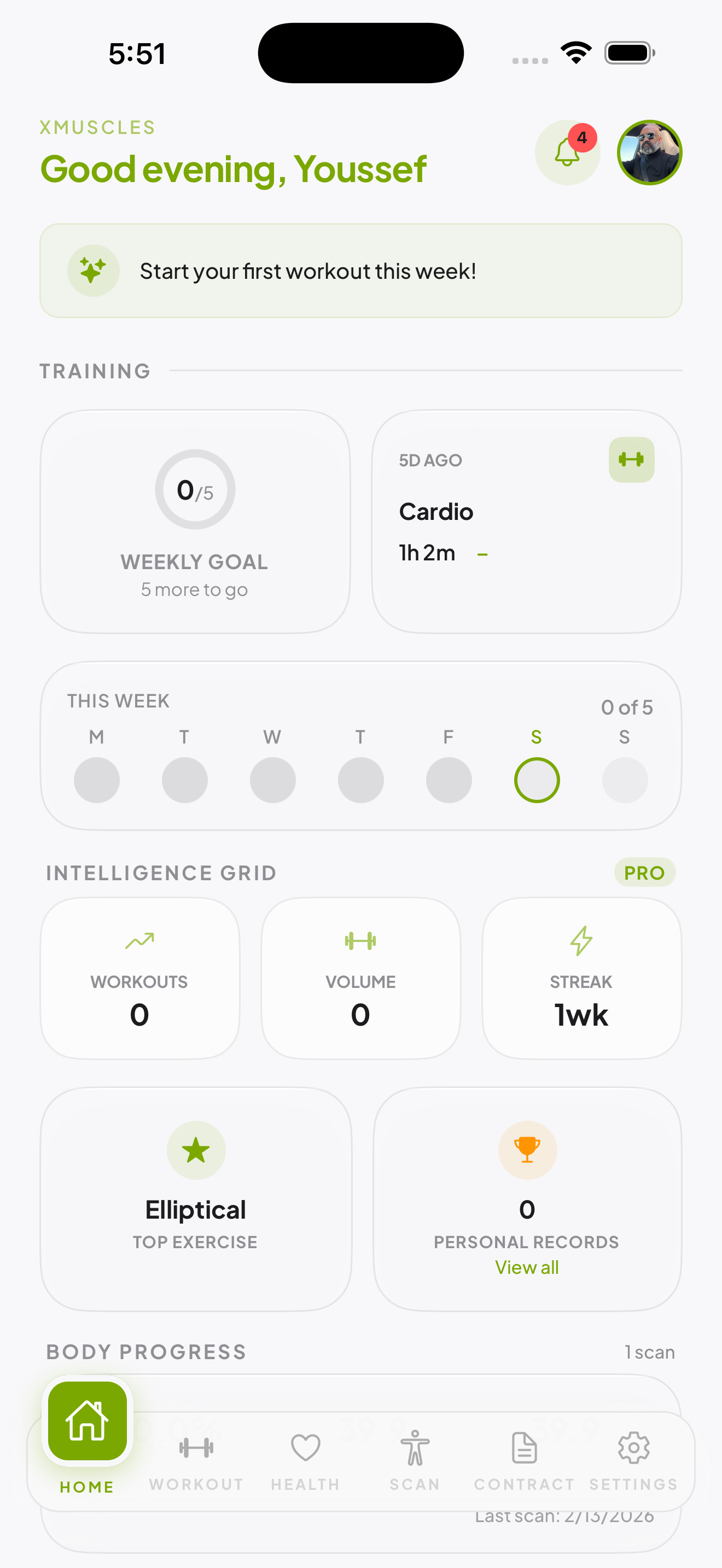The height and width of the screenshot is (1568, 722).
Task: Tap the star icon above Elliptical
Action: (195, 1150)
